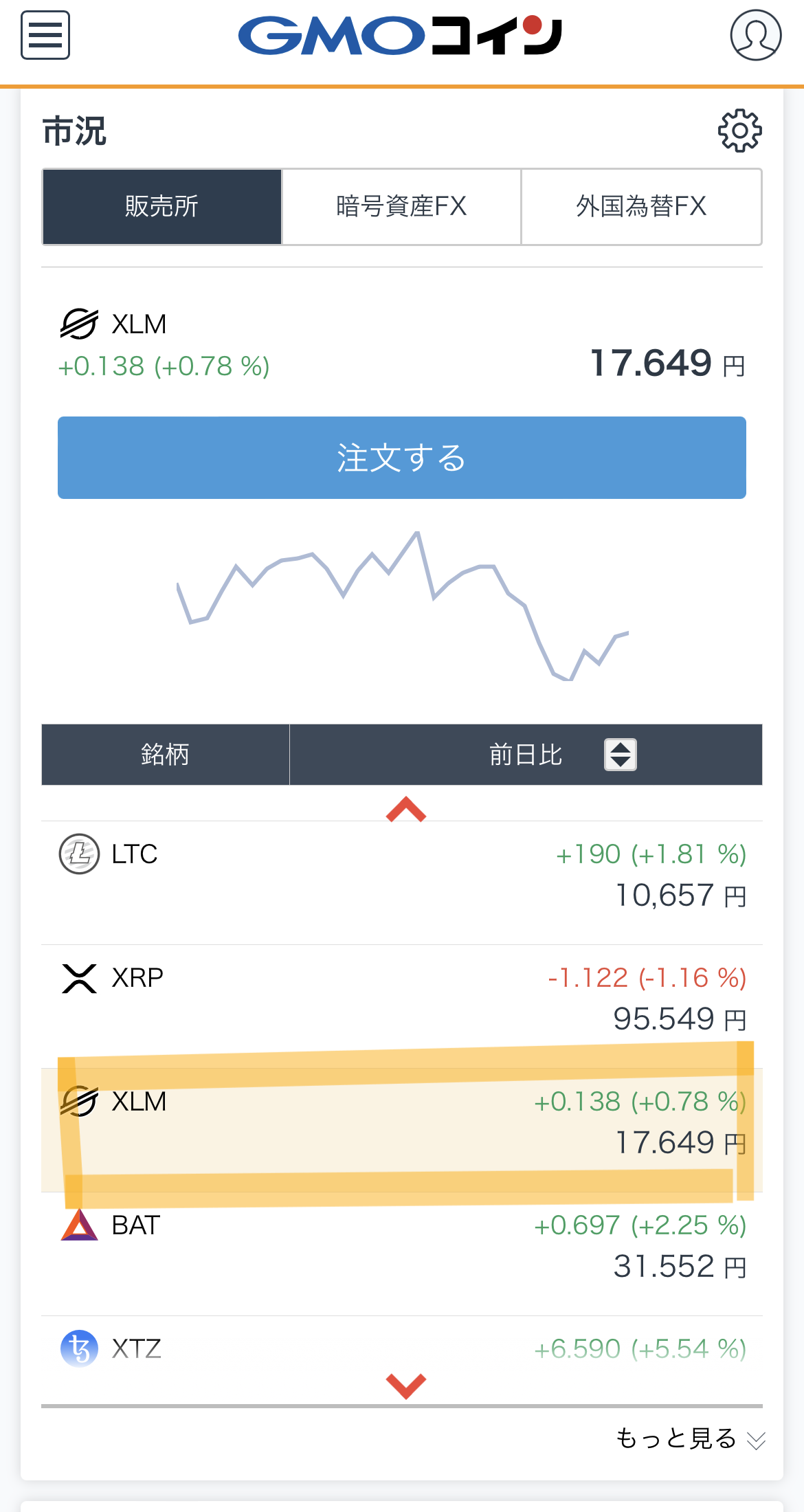Toggle the 前日比 sort selector

(x=621, y=755)
